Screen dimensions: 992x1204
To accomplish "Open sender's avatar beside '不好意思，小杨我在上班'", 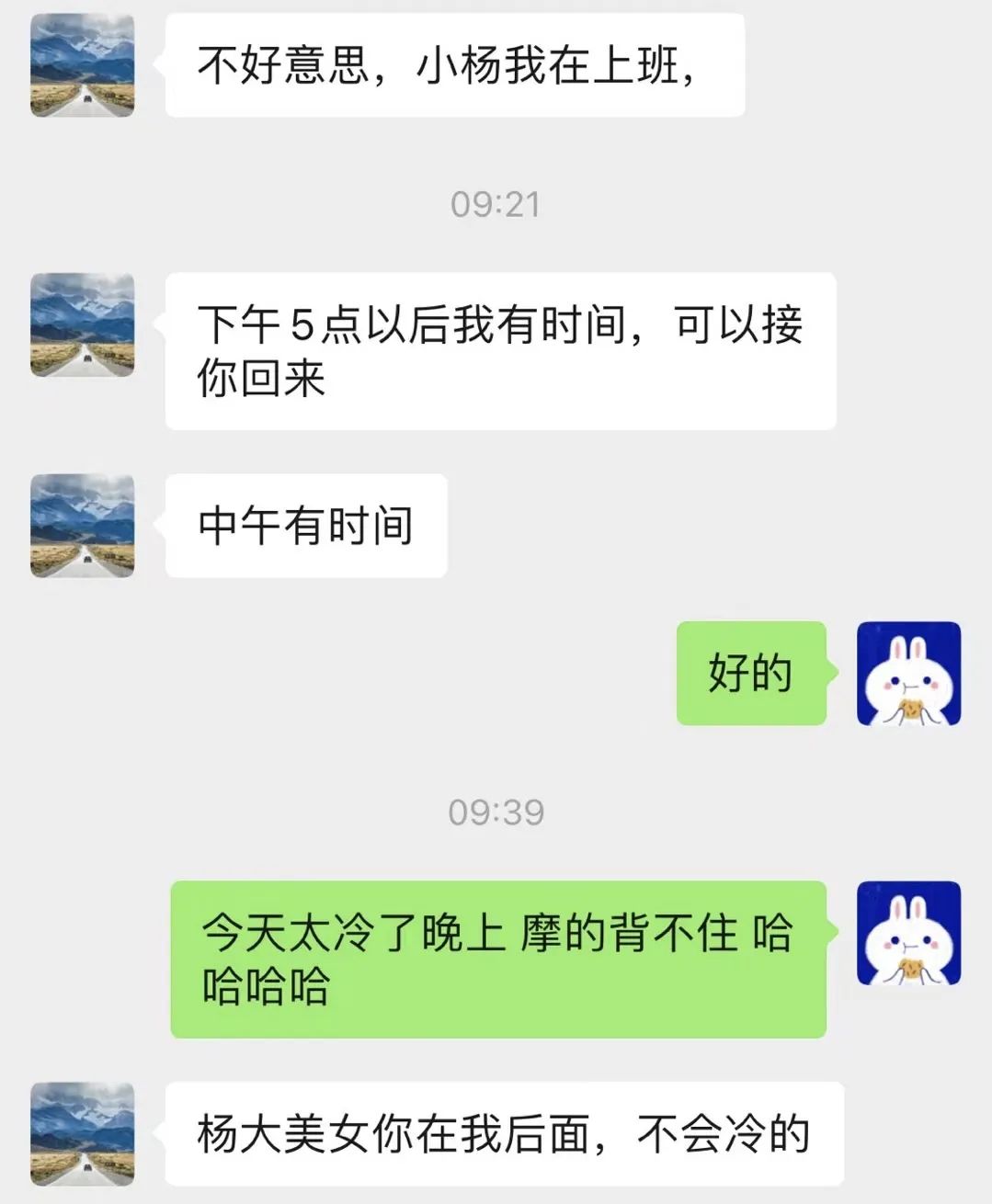I will (83, 65).
